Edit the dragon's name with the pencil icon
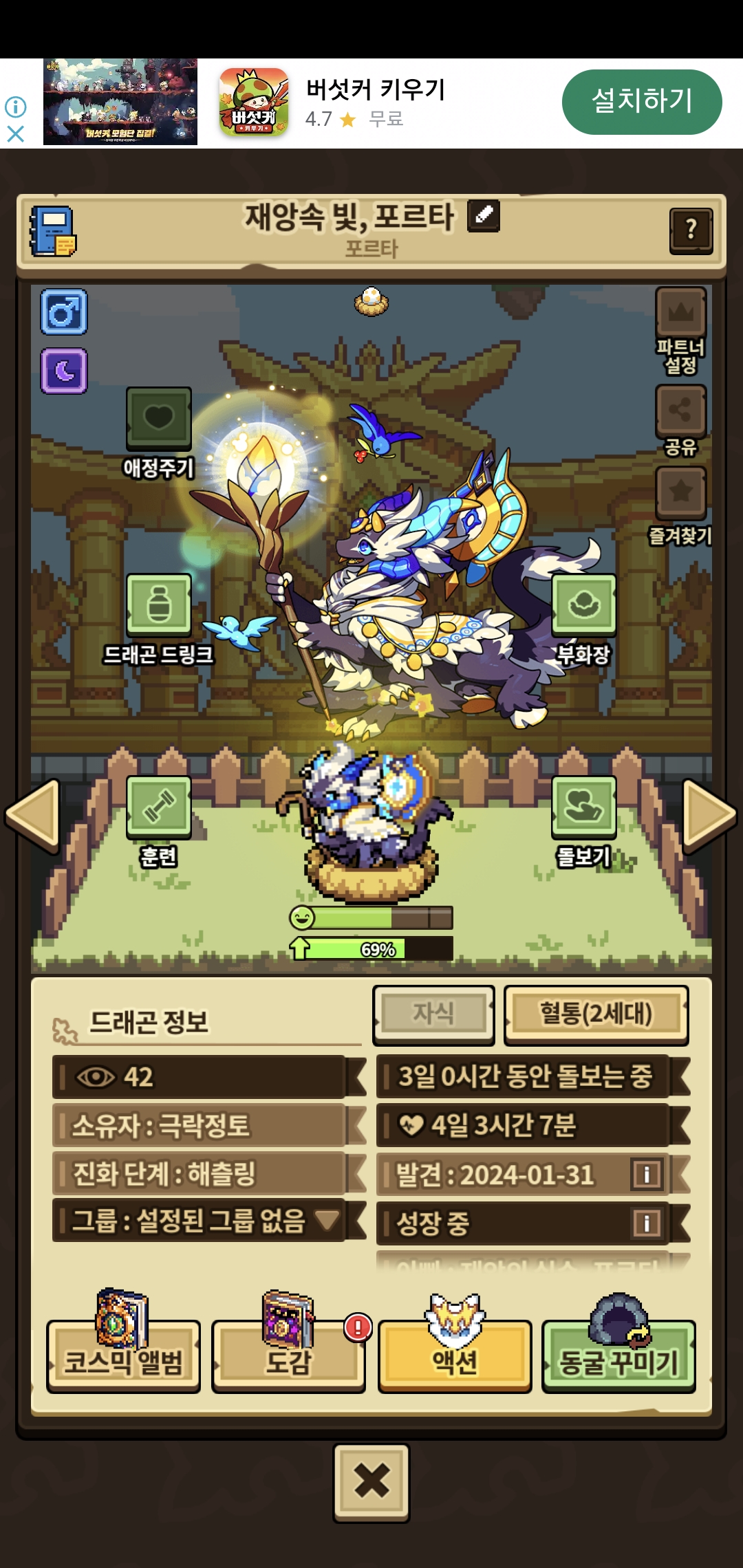The image size is (743, 1568). tap(484, 215)
